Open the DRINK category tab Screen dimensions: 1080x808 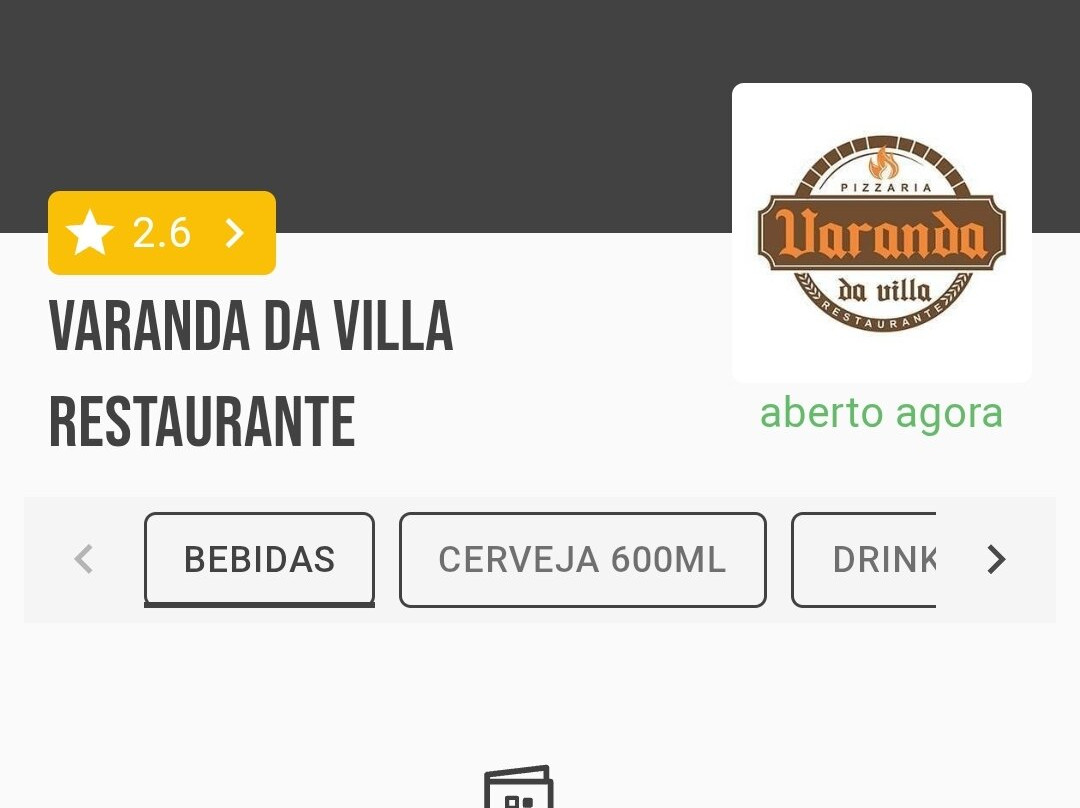[866, 560]
